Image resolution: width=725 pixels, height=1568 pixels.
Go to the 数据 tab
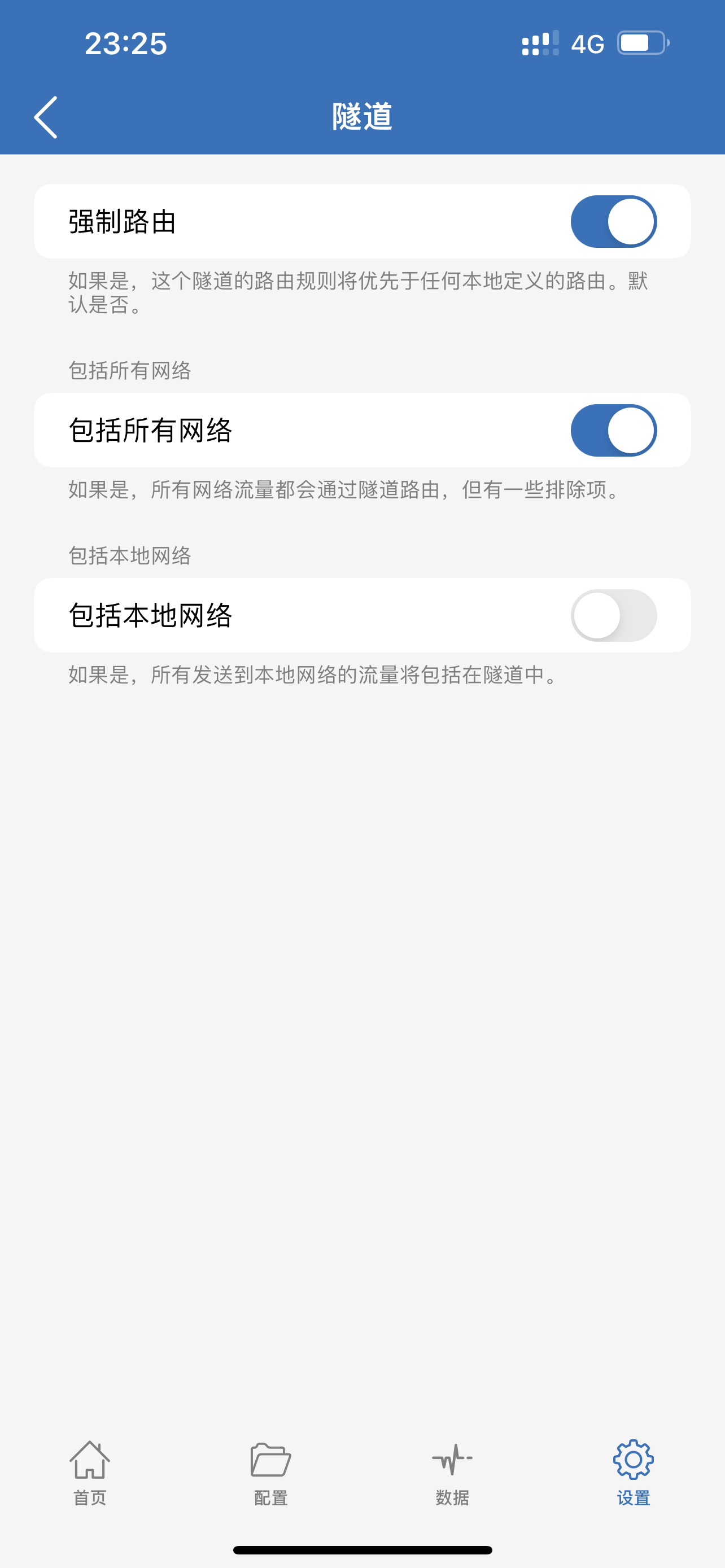(452, 1473)
